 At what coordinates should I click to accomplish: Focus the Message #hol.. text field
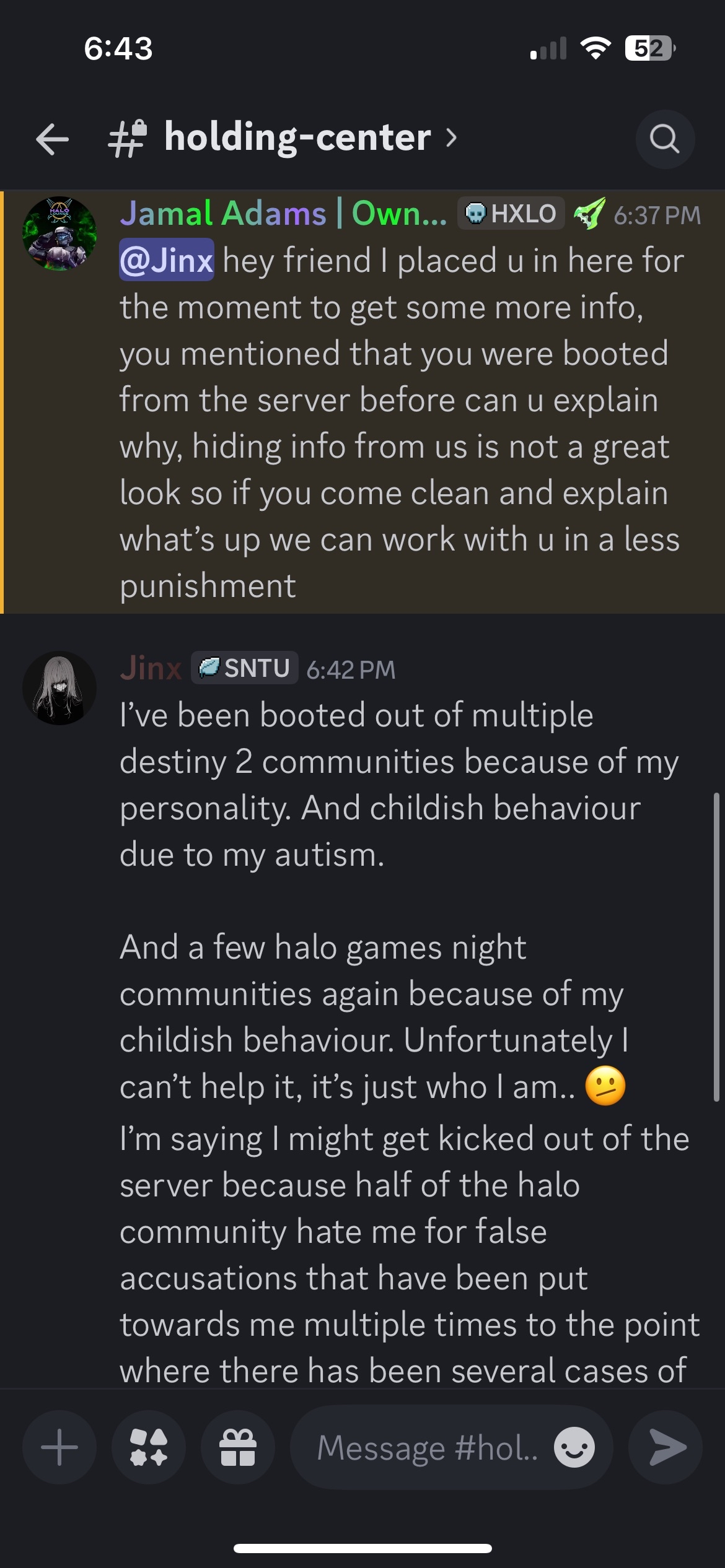(428, 1447)
